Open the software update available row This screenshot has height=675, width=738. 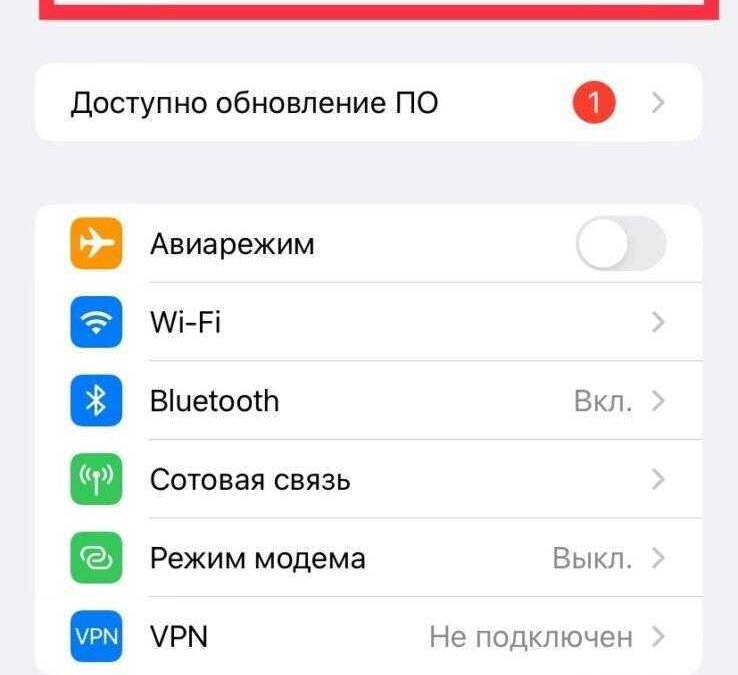[x=368, y=103]
